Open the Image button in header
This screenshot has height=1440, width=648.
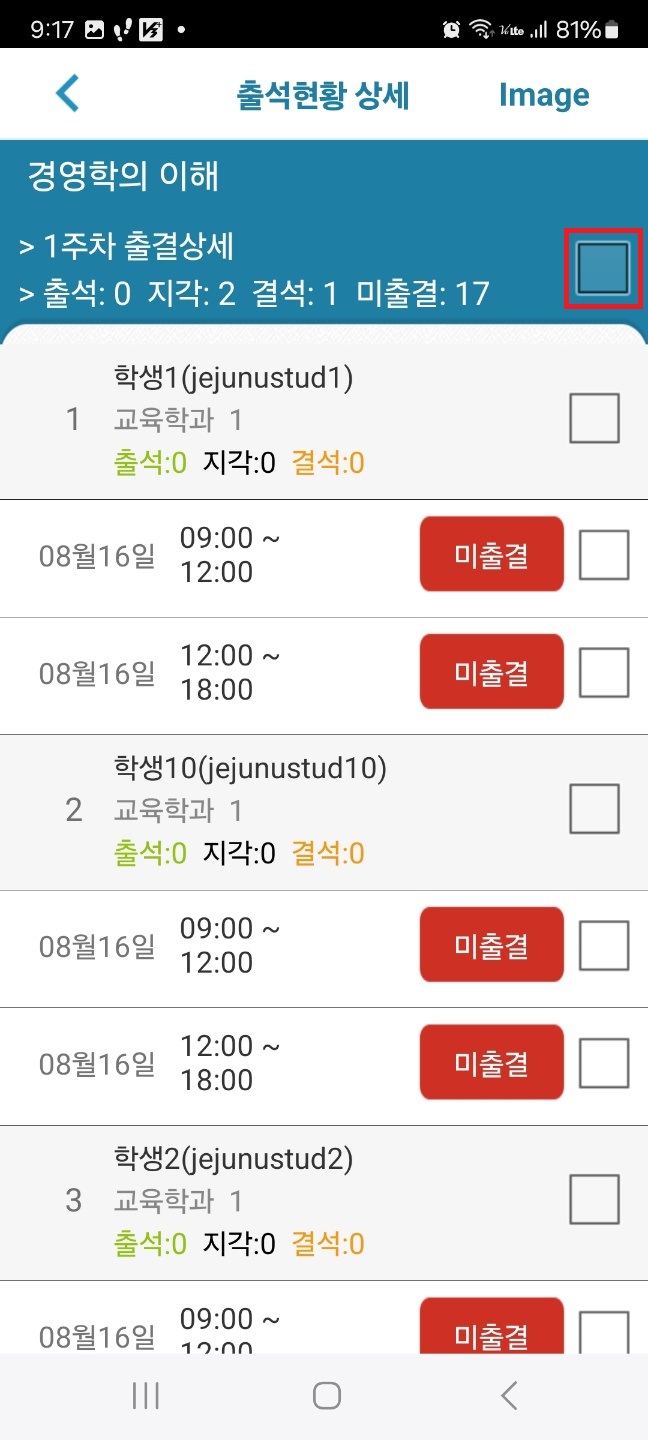click(544, 95)
